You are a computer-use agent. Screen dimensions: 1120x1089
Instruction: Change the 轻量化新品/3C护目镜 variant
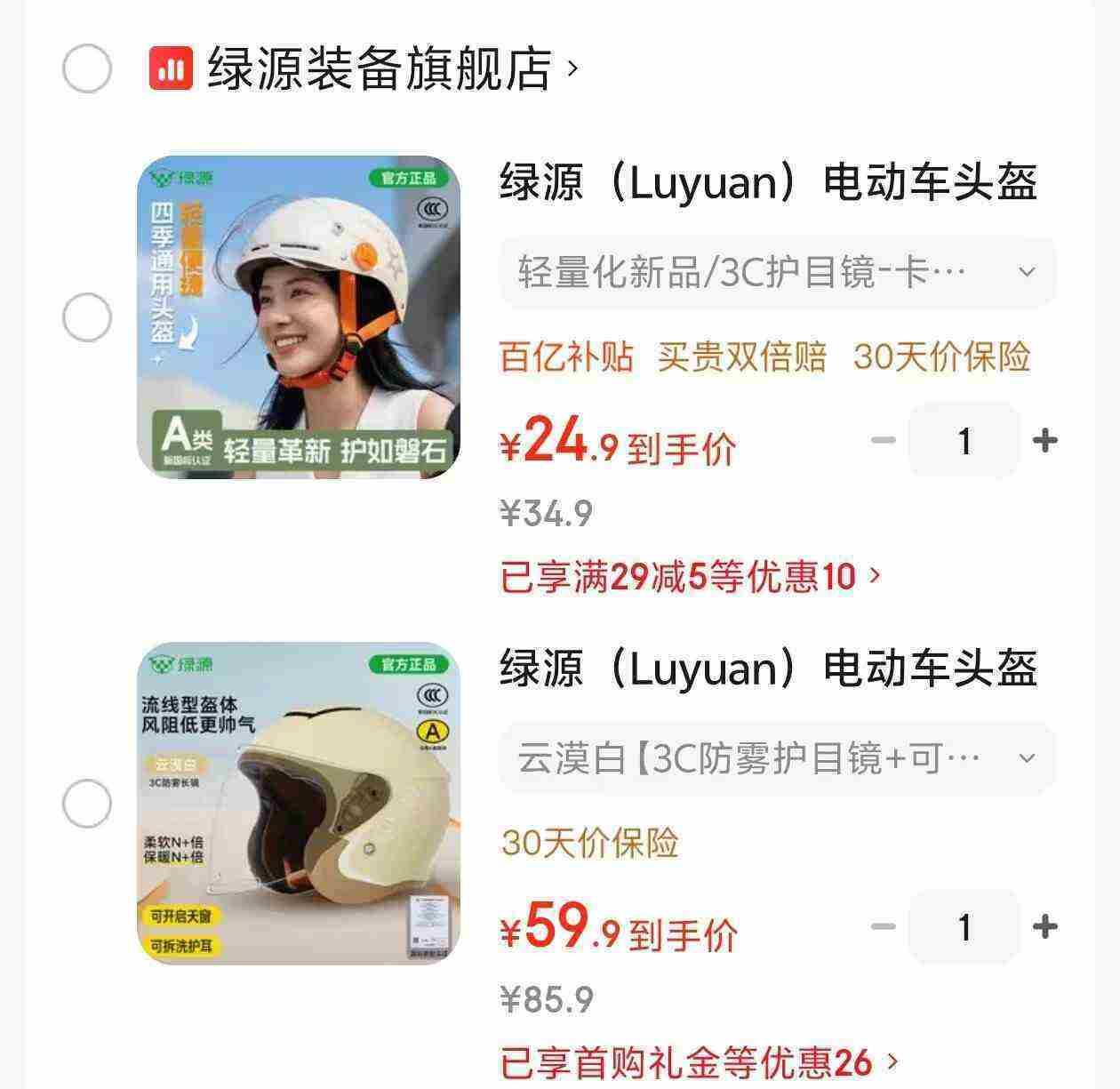click(x=778, y=272)
